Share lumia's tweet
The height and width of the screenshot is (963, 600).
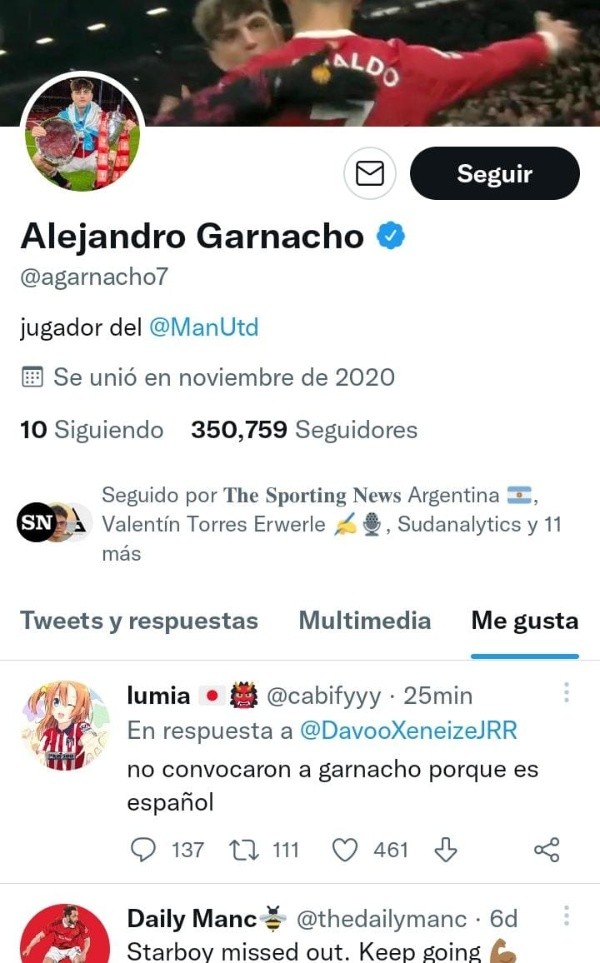tap(546, 850)
